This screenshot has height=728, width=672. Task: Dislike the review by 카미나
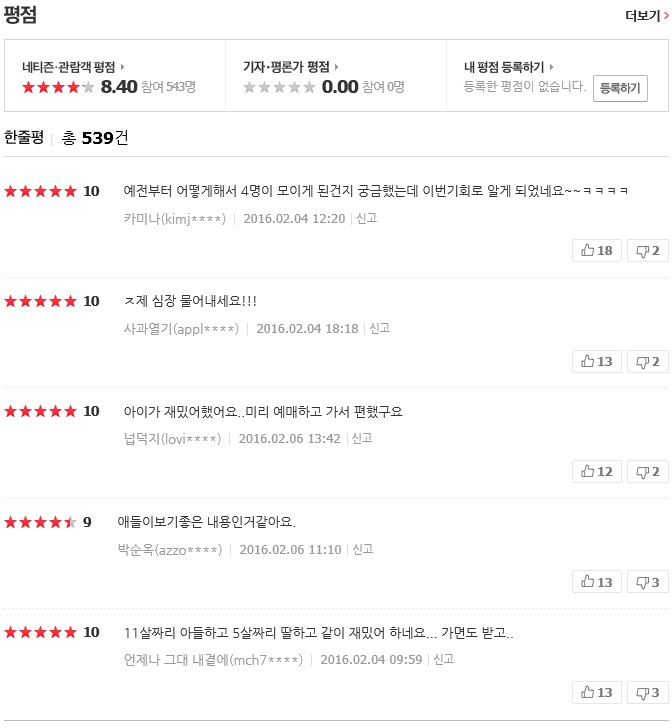point(647,251)
